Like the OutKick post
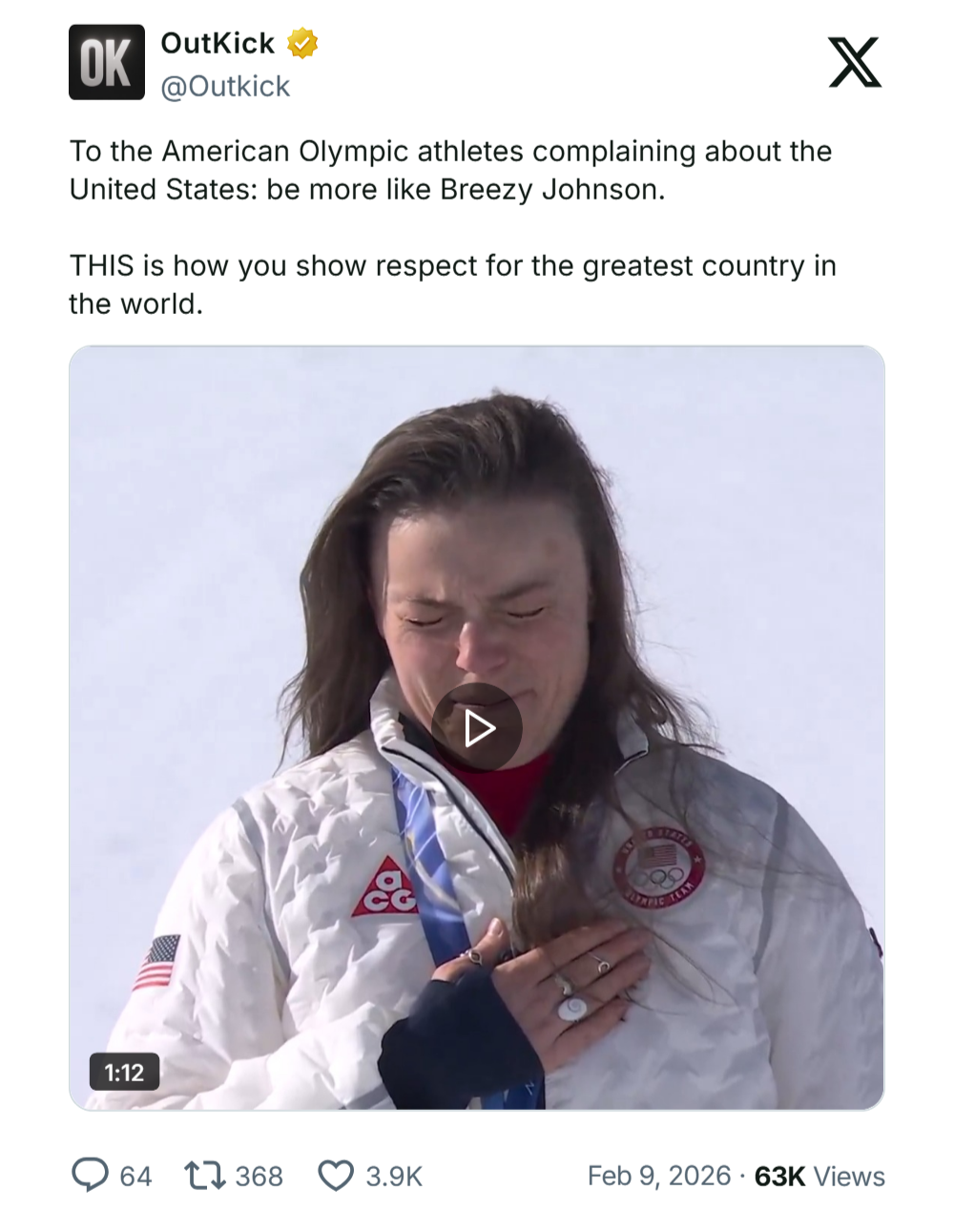This screenshot has height=1232, width=954. 336,1175
